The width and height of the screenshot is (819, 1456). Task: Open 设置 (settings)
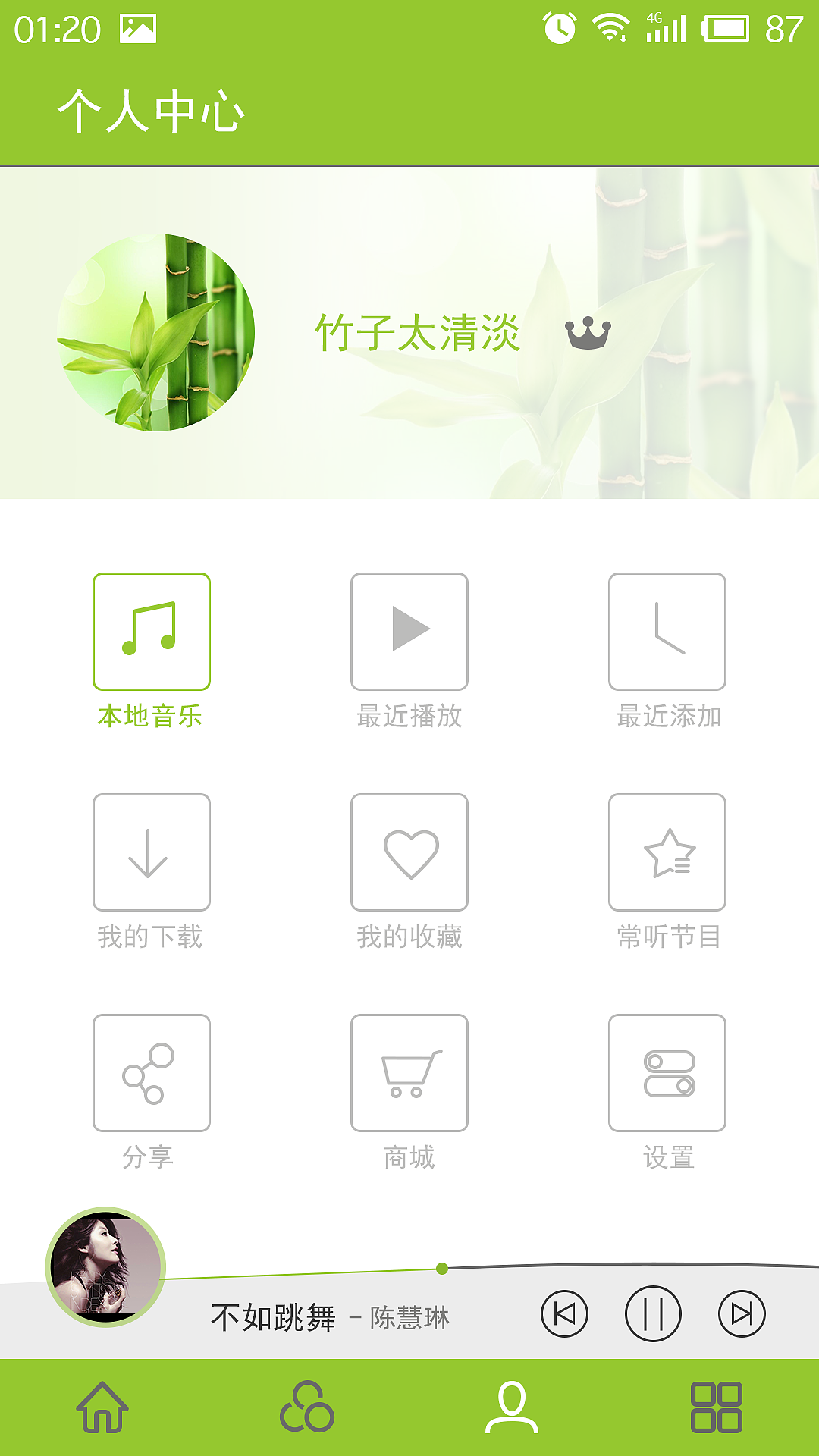[667, 1073]
